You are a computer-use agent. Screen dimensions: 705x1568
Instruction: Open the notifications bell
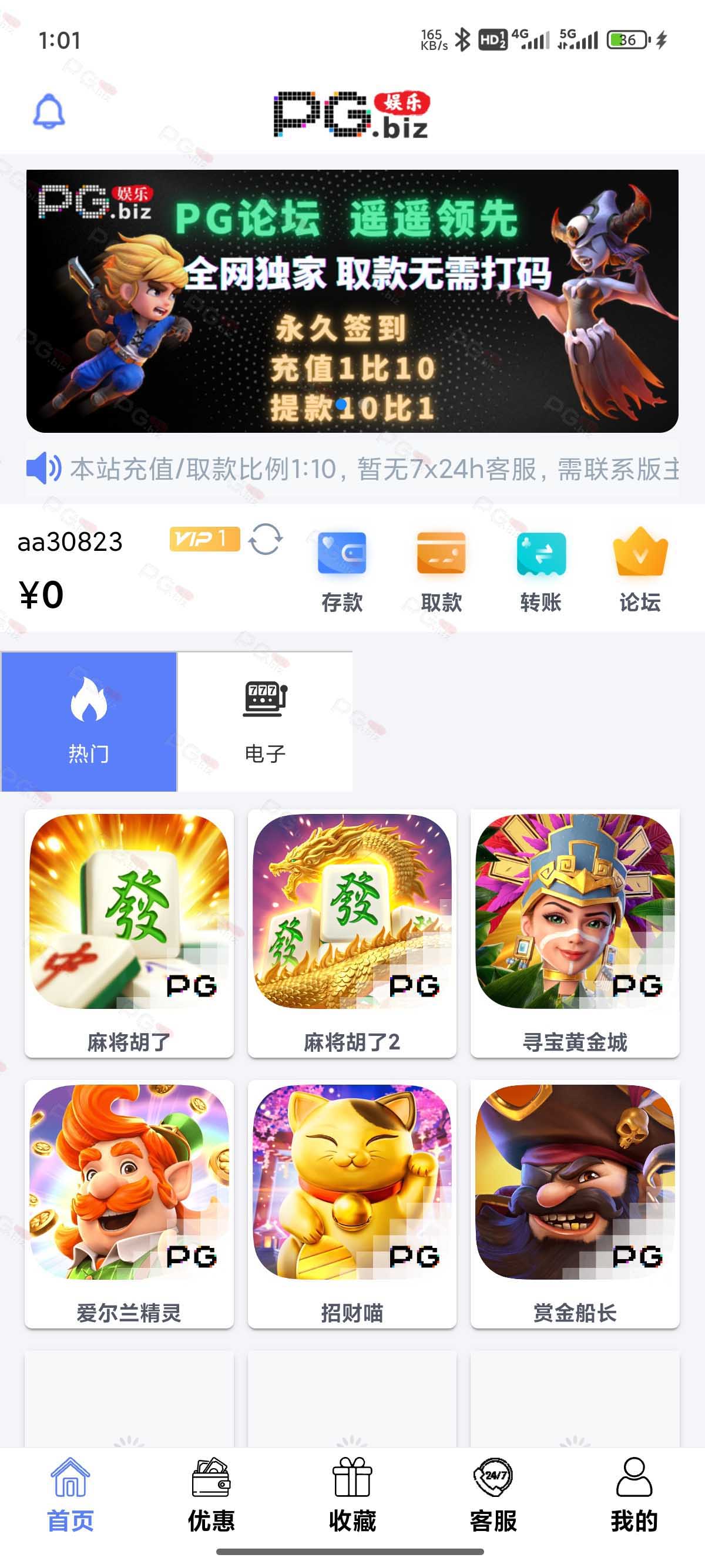pyautogui.click(x=49, y=112)
